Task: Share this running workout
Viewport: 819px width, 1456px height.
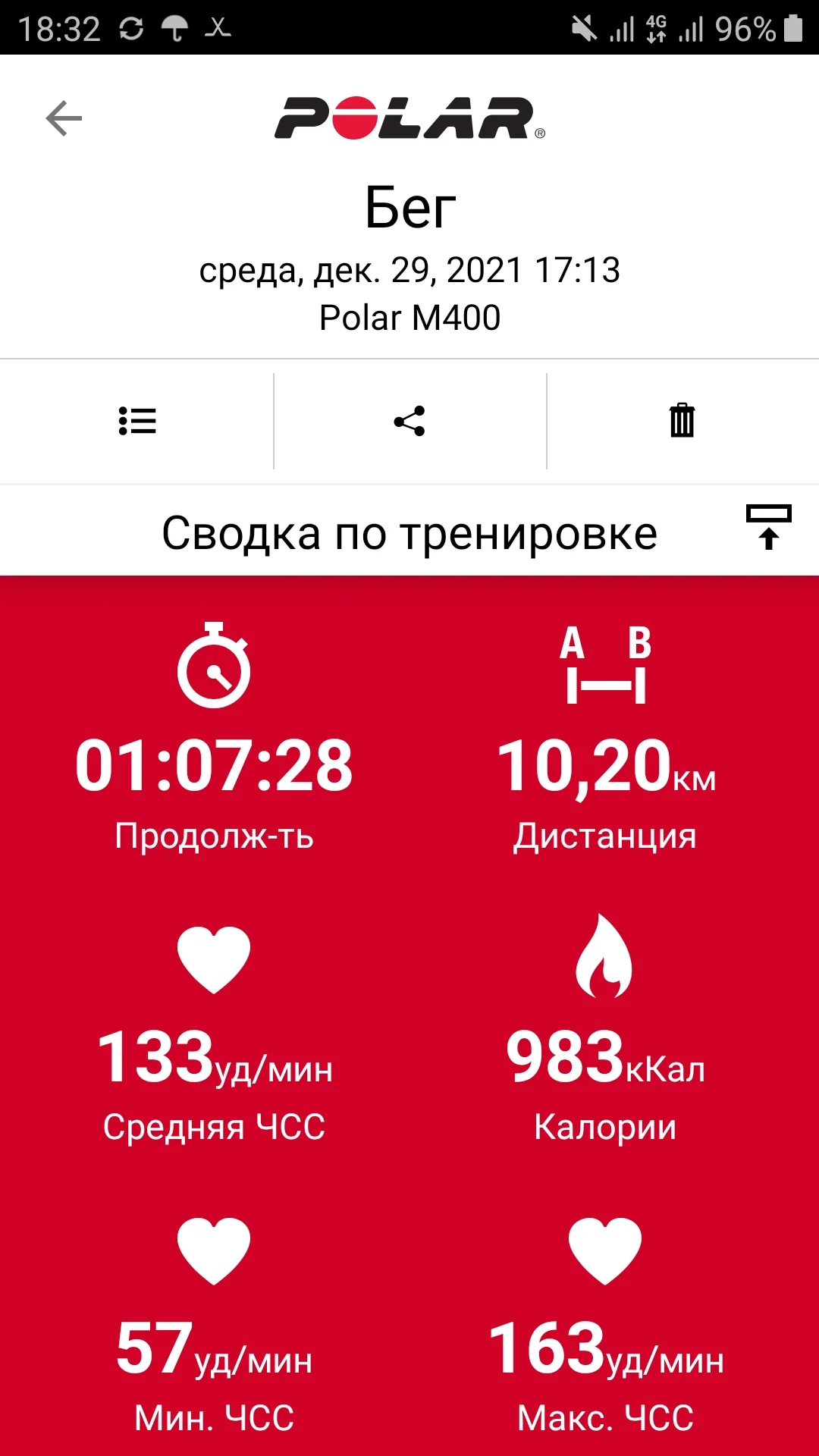Action: point(409,421)
